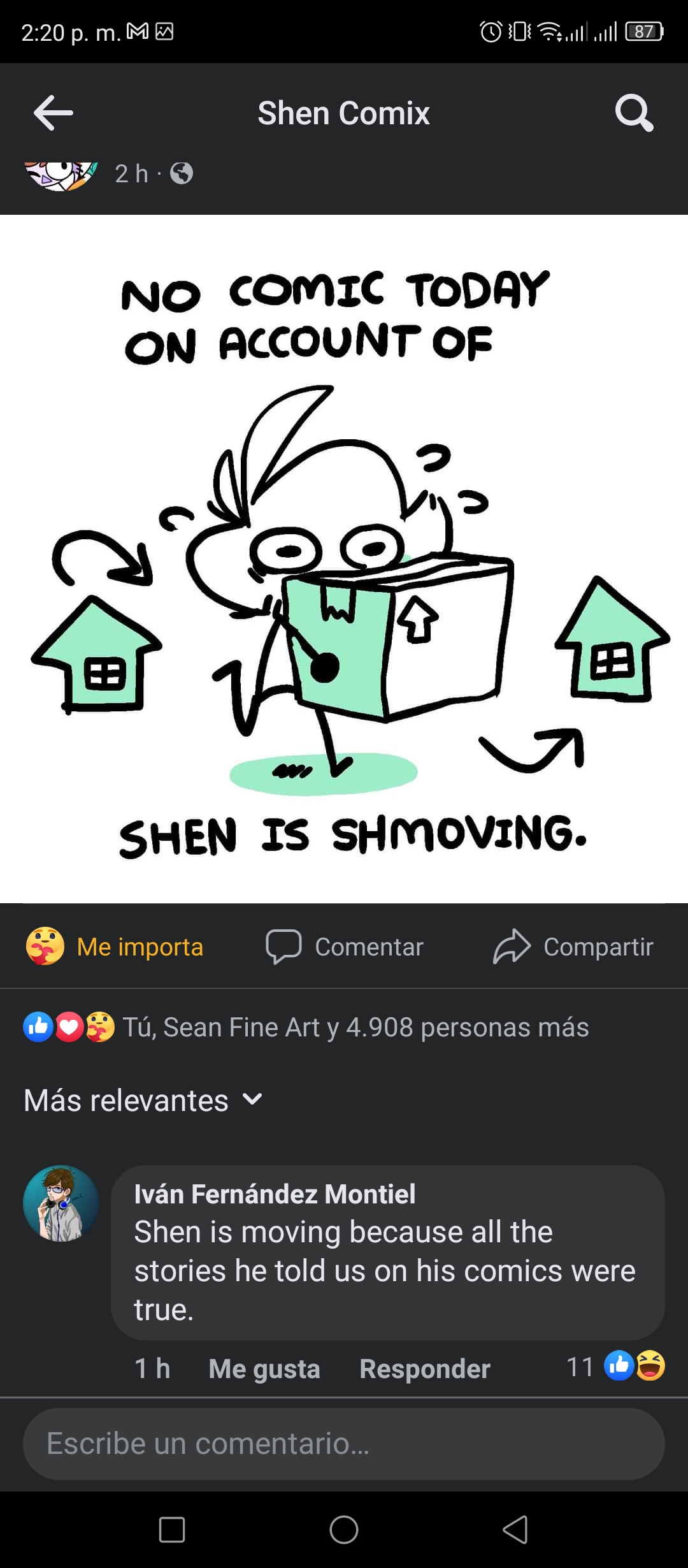Image resolution: width=688 pixels, height=1568 pixels.
Task: Tap the Me importa reaction button
Action: [115, 947]
